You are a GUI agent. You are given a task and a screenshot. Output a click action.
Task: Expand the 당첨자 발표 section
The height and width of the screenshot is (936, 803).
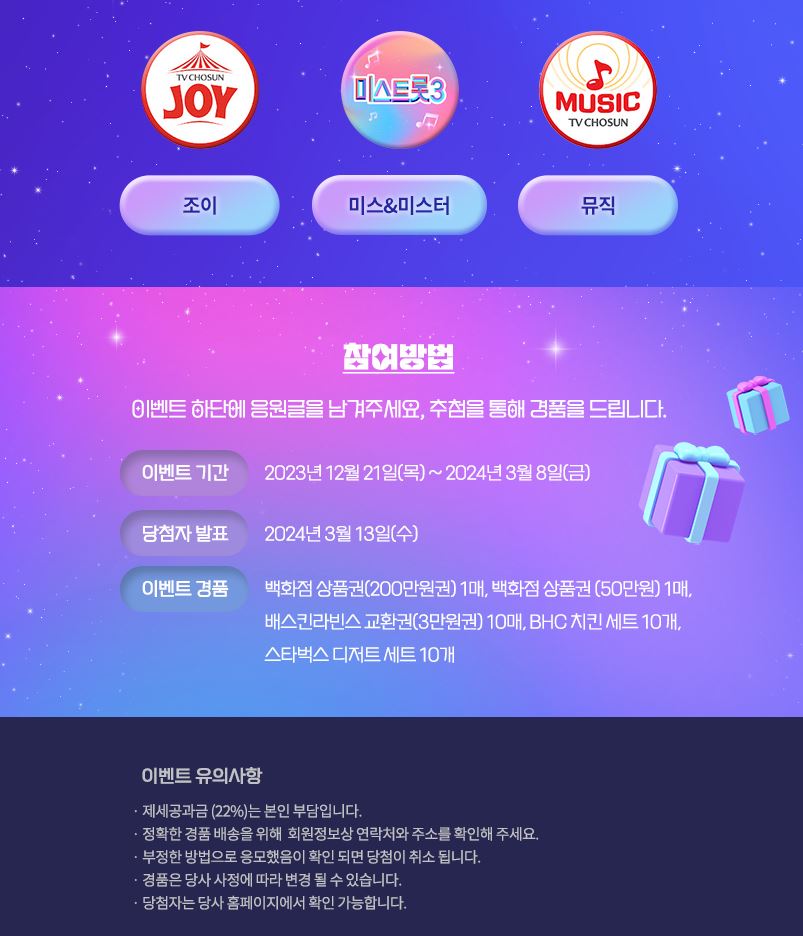tap(184, 533)
